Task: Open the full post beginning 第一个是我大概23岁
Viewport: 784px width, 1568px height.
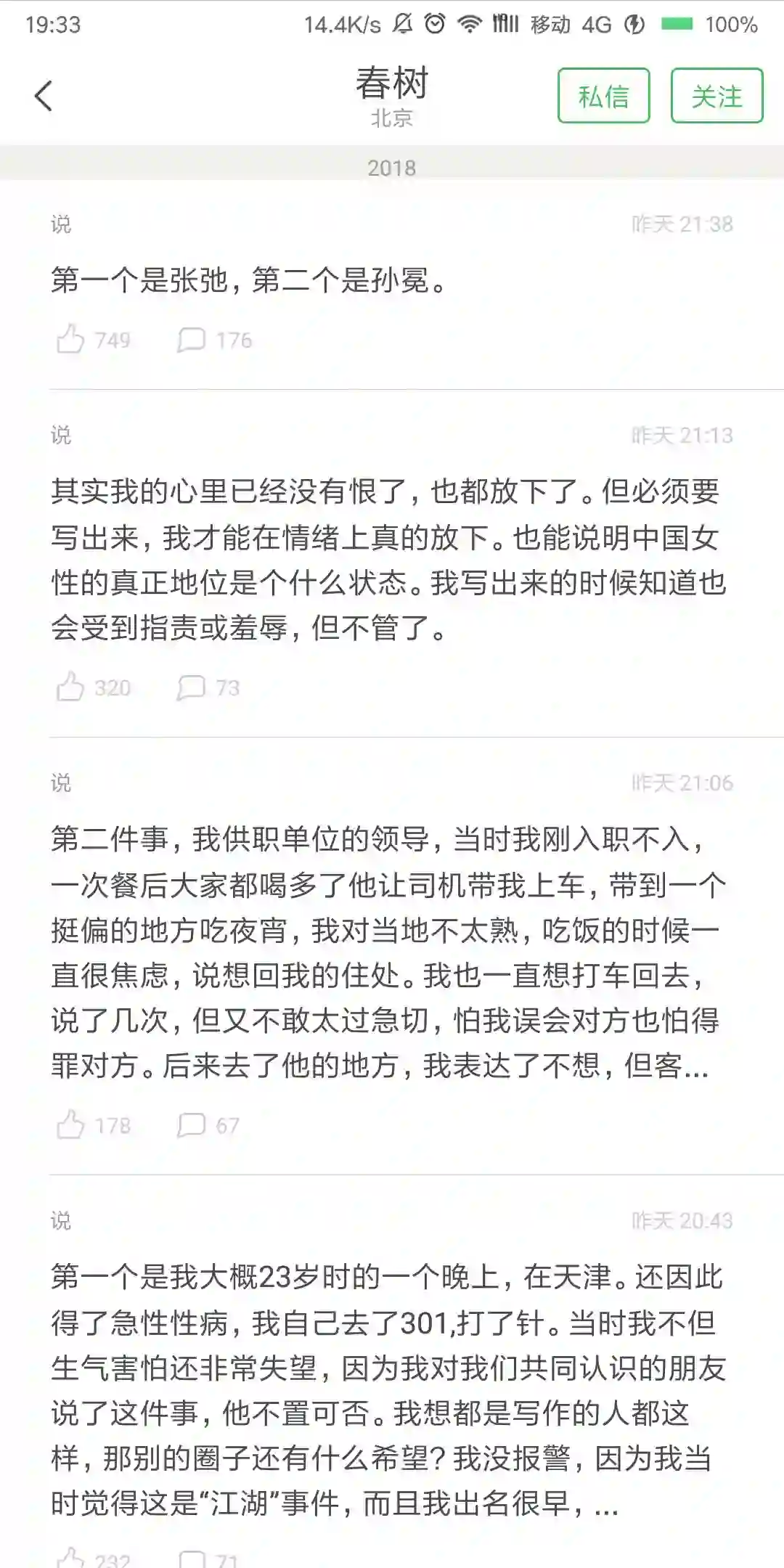Action: point(385,1390)
